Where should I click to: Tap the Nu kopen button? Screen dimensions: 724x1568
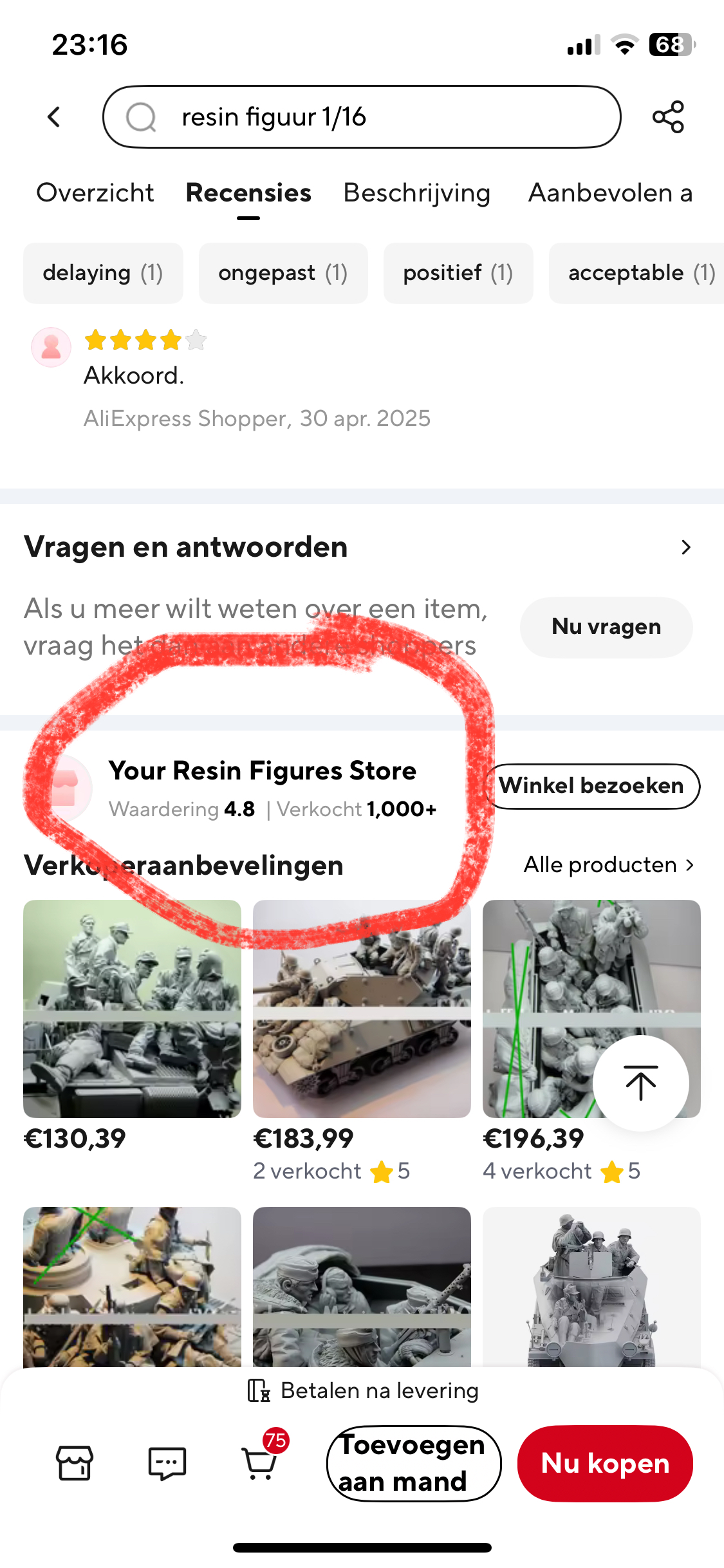tap(605, 1463)
